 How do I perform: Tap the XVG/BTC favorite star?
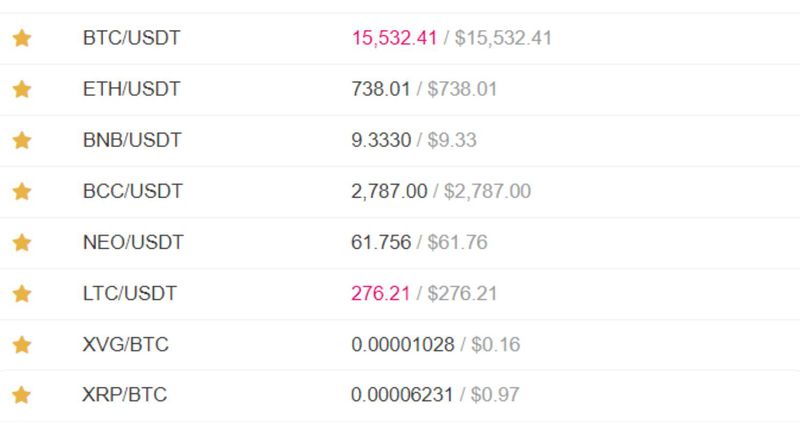(x=22, y=344)
